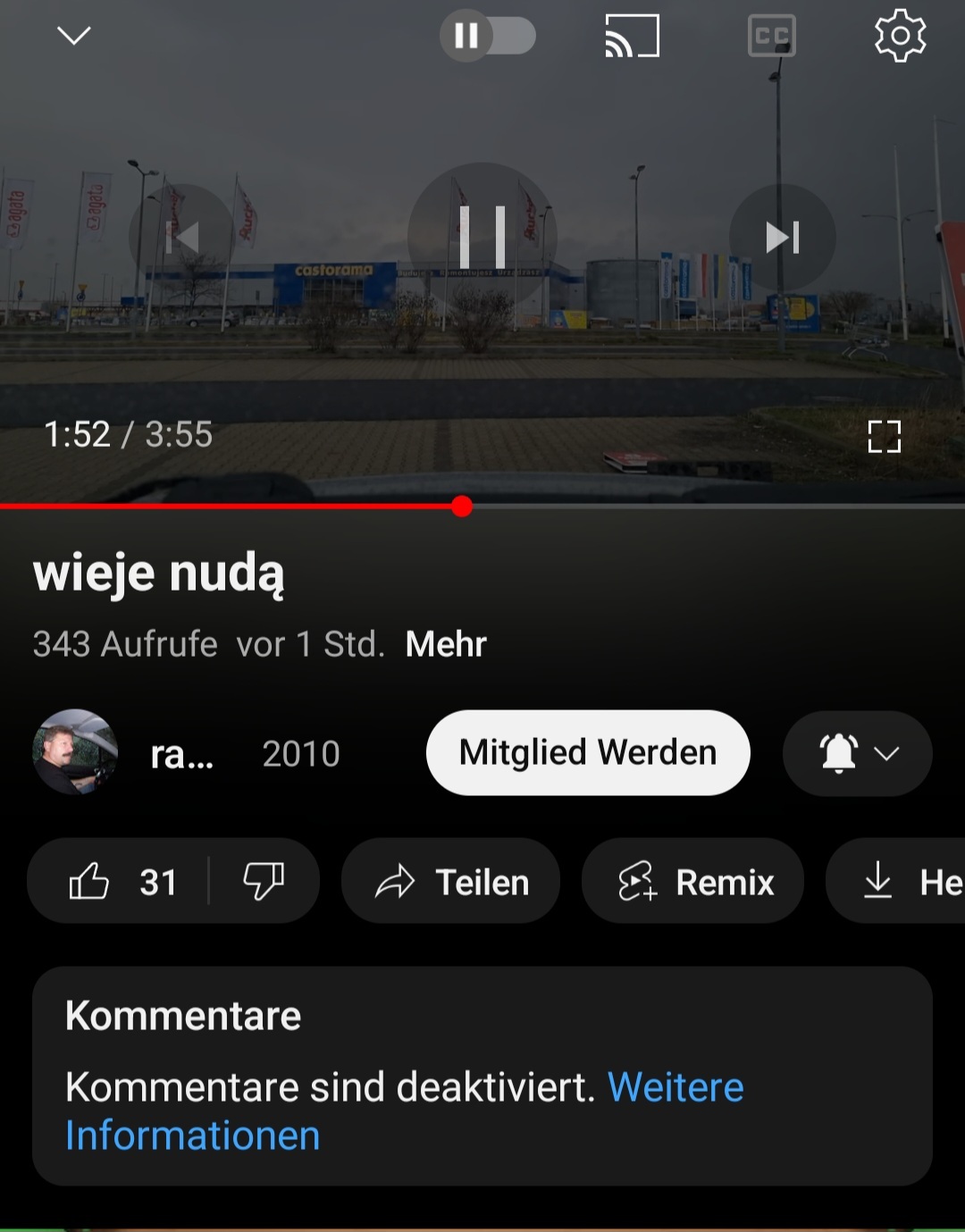
Task: Open the notification bell dropdown
Action: (x=857, y=753)
